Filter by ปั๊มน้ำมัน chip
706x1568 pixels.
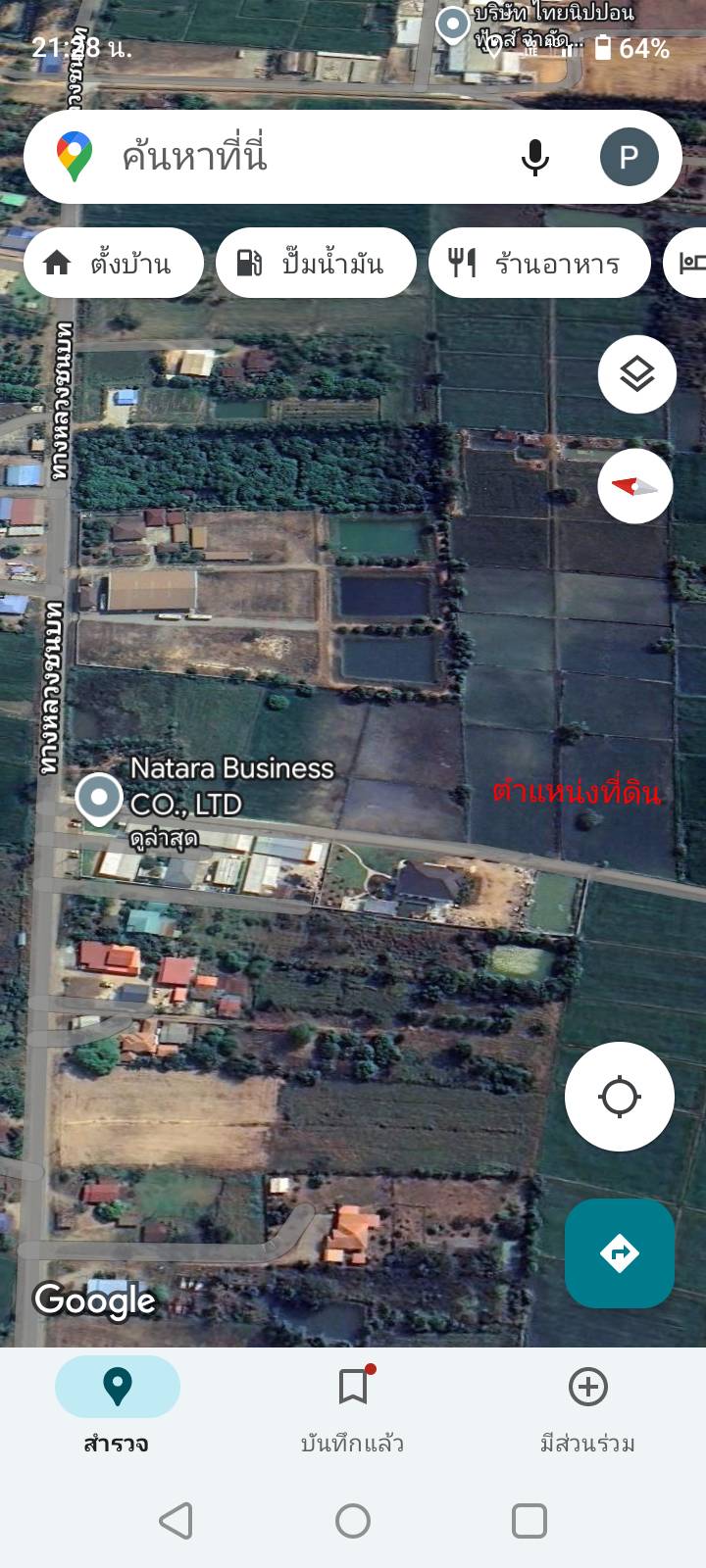[316, 263]
